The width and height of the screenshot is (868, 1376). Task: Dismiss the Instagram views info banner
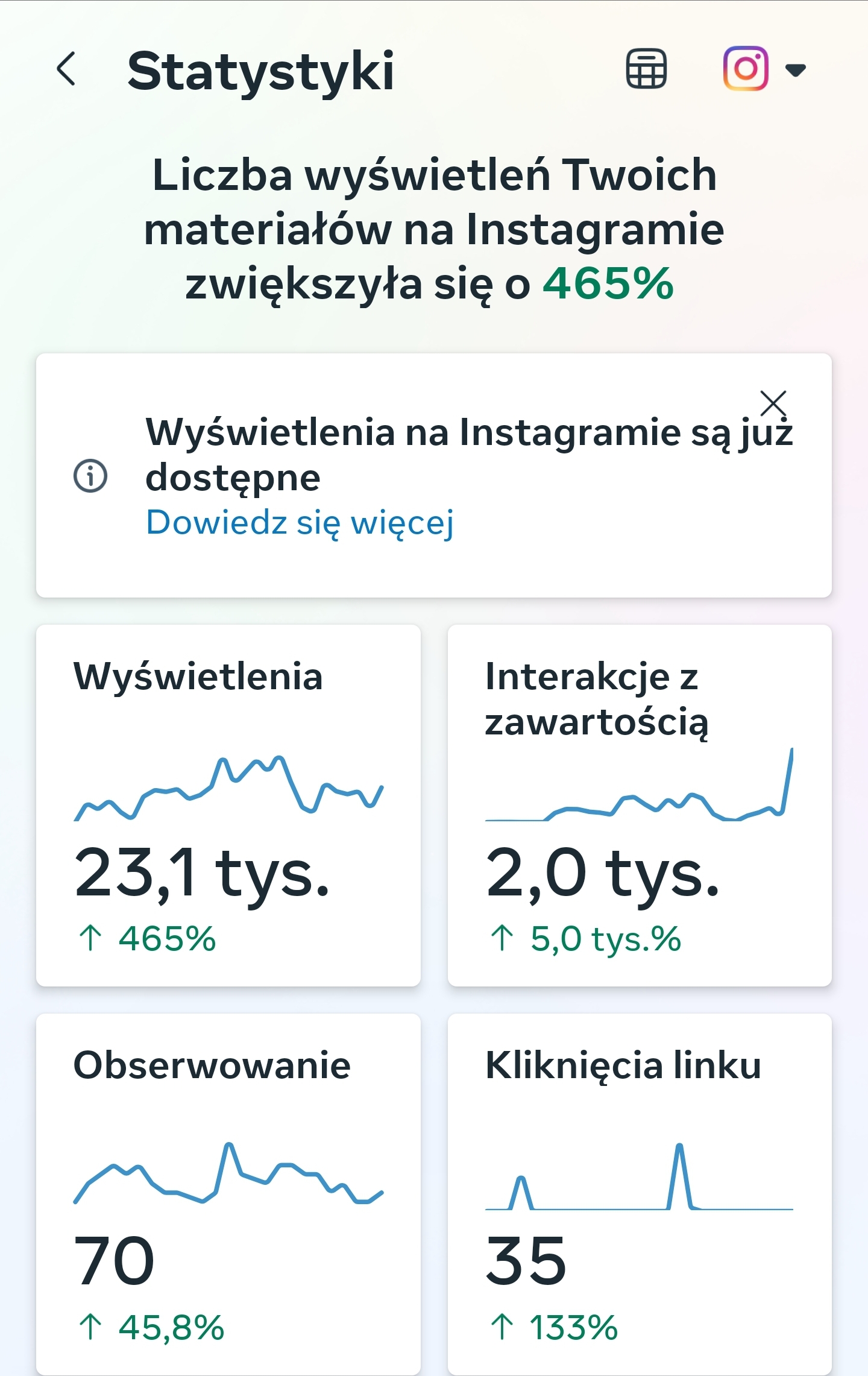[773, 403]
